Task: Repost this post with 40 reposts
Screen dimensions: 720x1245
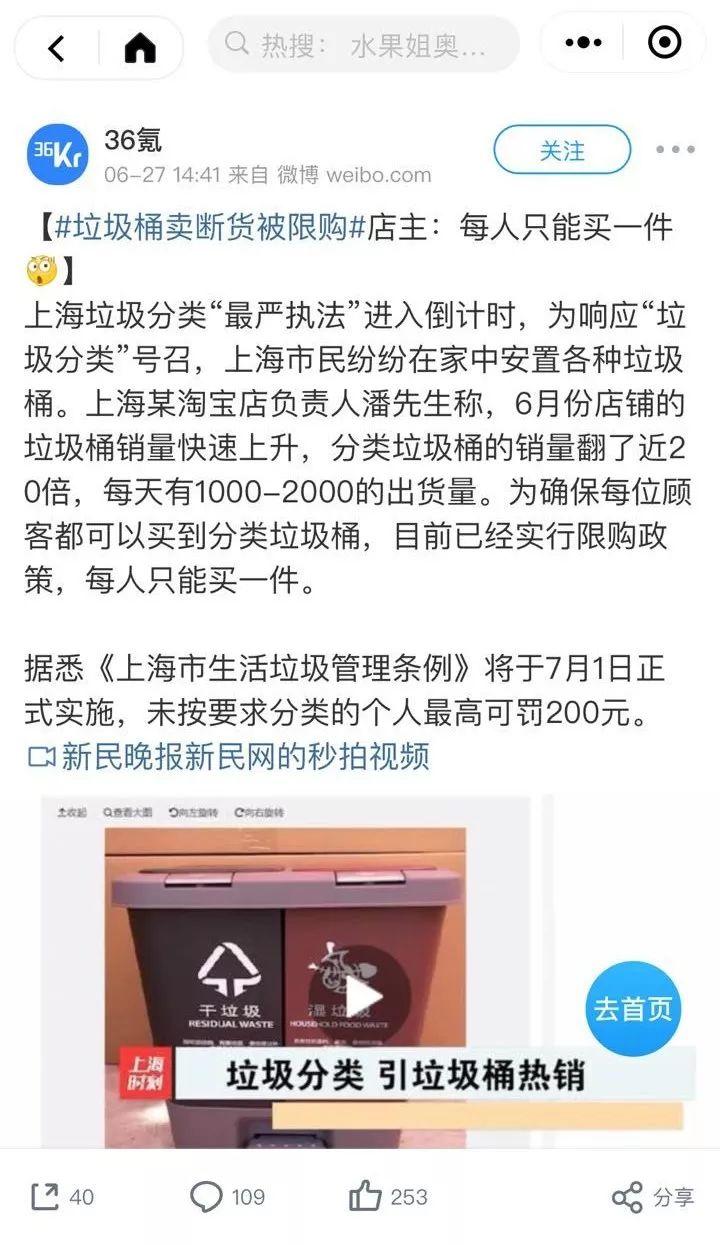Action: point(62,1197)
